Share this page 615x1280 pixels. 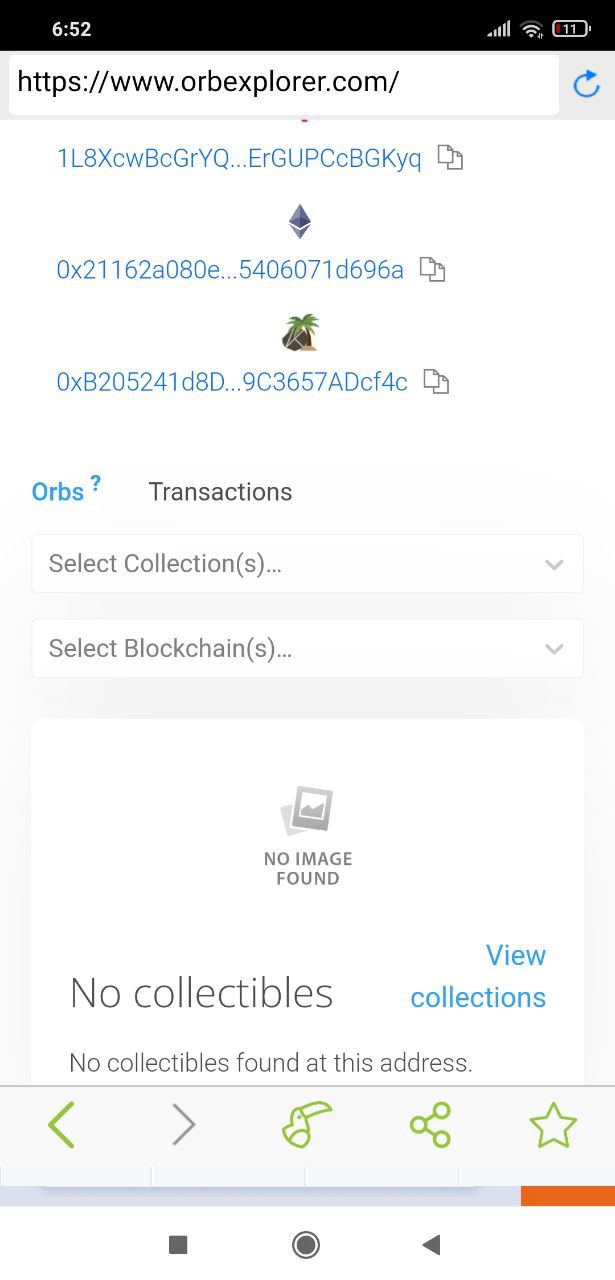430,1126
